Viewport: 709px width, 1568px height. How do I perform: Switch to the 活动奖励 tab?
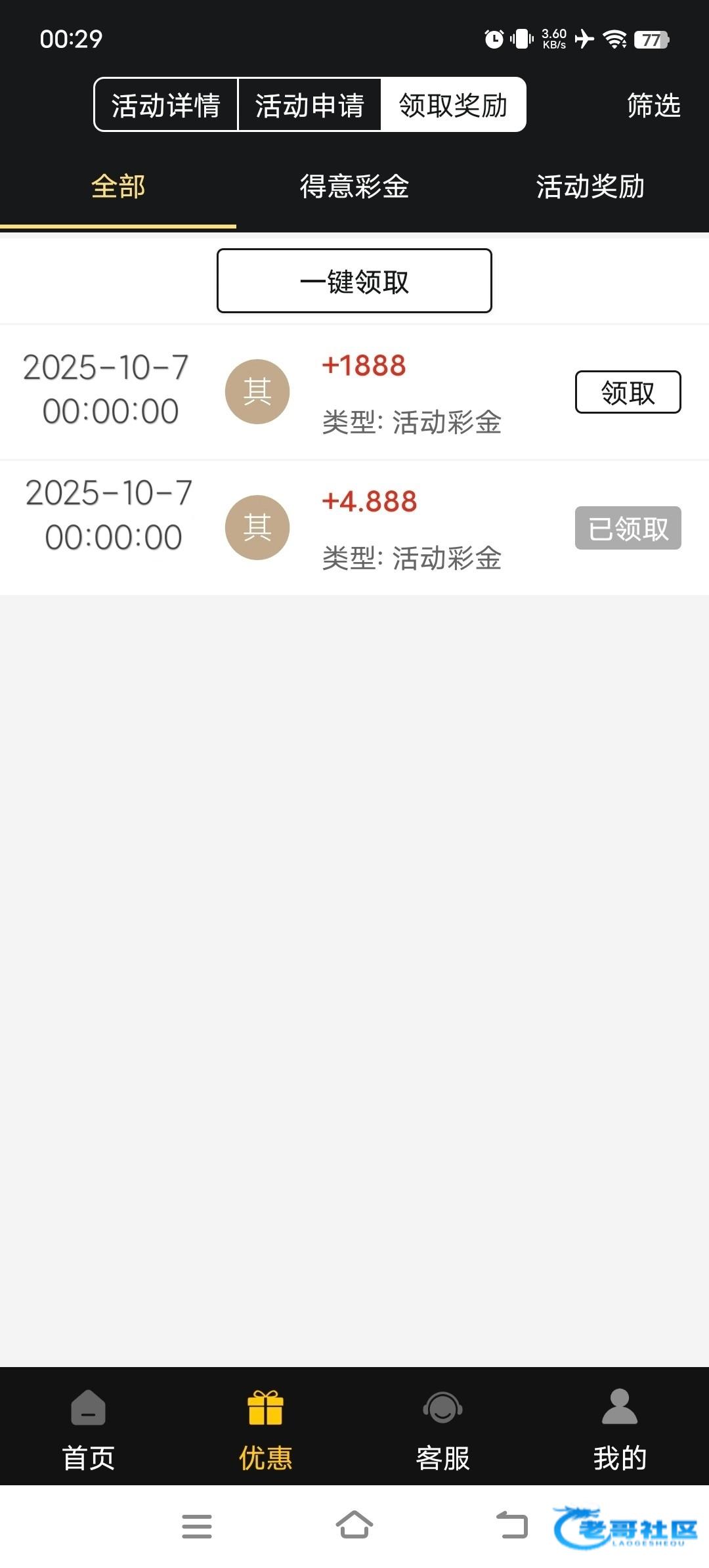[x=590, y=187]
